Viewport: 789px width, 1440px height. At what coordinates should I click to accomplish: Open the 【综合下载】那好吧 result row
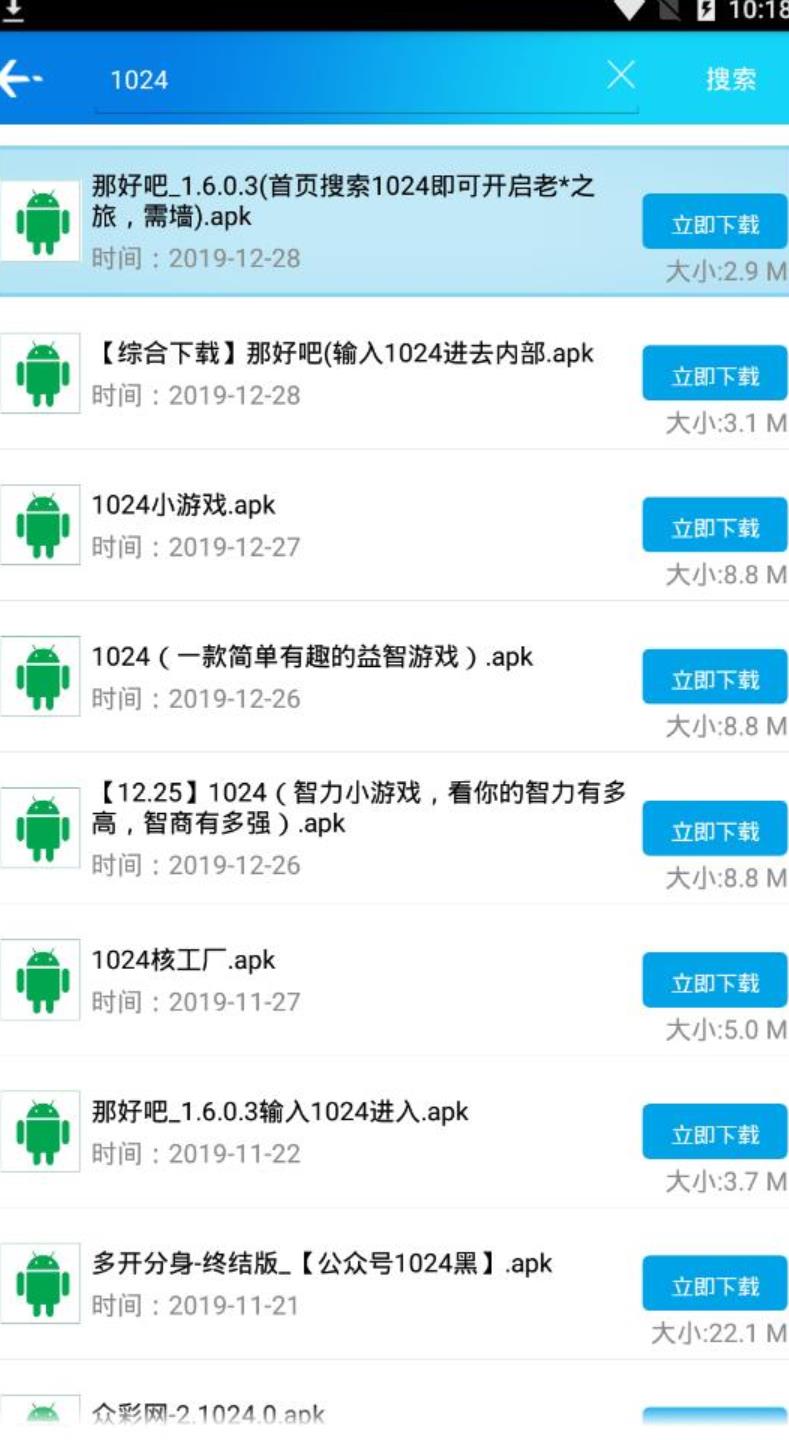pyautogui.click(x=394, y=373)
